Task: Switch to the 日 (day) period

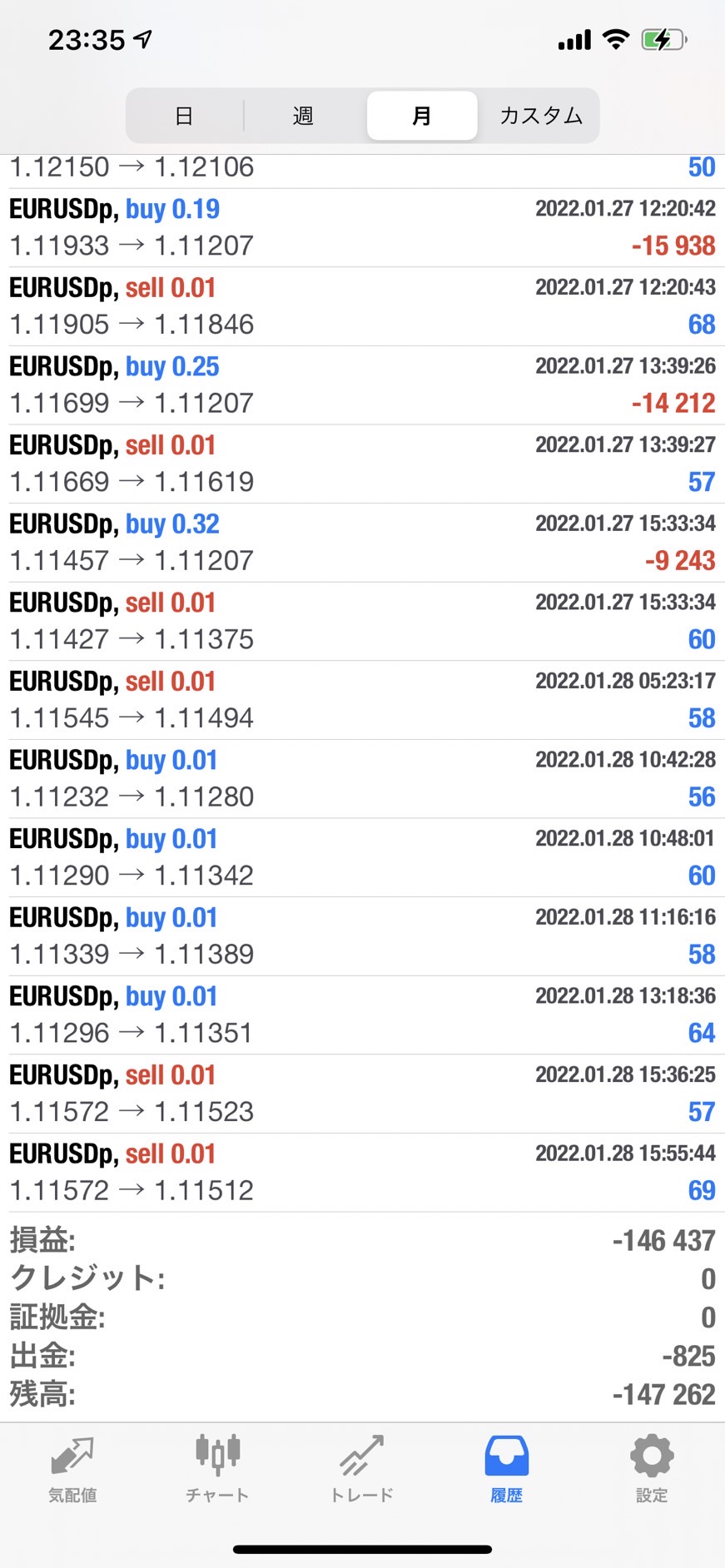Action: coord(185,116)
